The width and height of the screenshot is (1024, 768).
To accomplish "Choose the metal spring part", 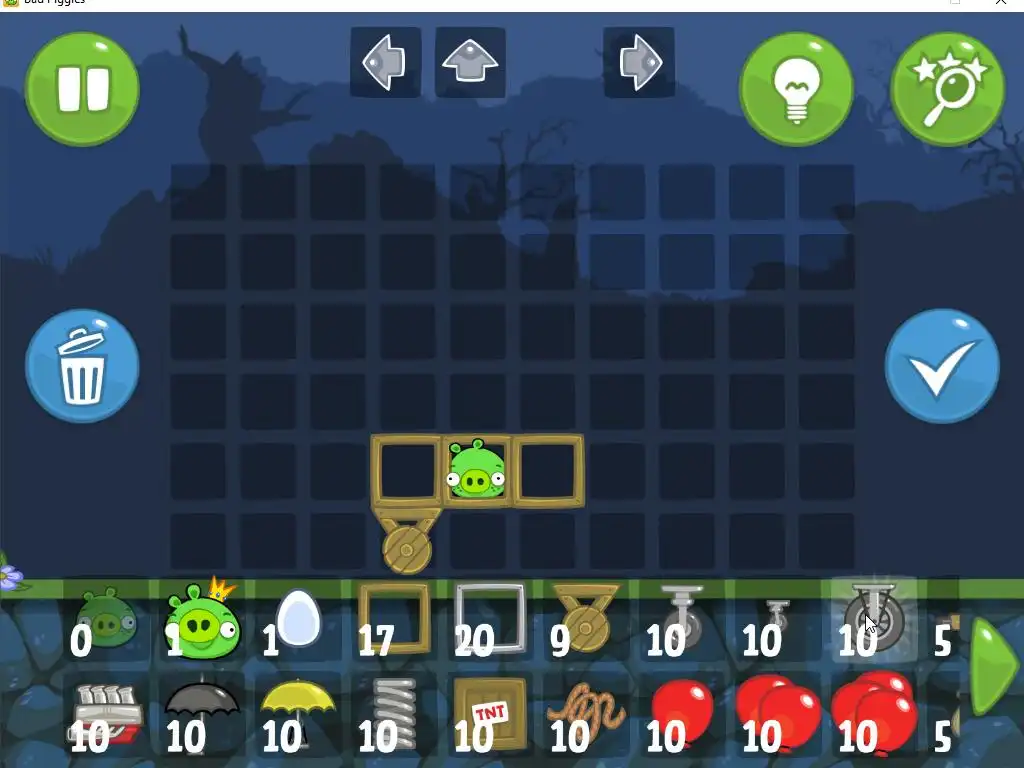I will (393, 714).
